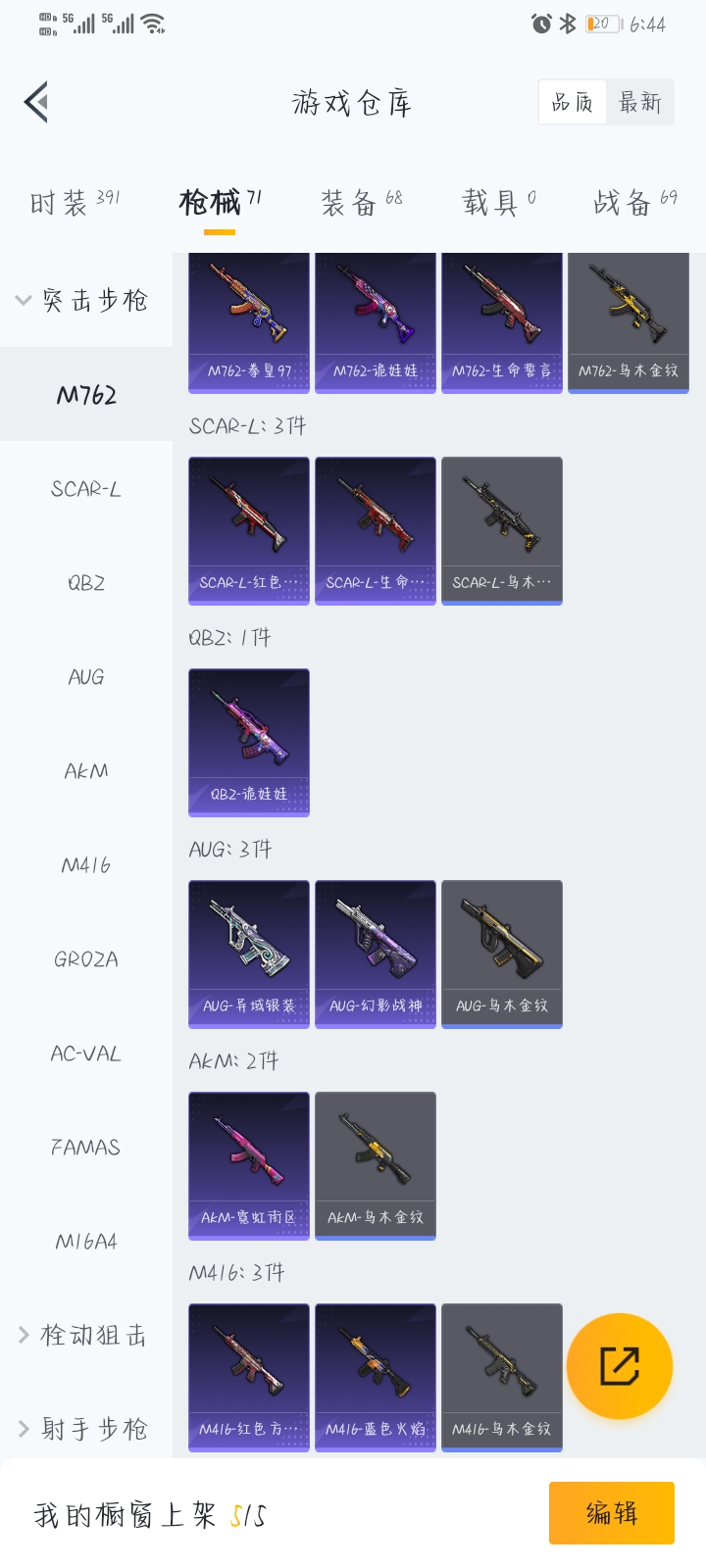View the AKM-霓虹街区 skin

point(249,1165)
